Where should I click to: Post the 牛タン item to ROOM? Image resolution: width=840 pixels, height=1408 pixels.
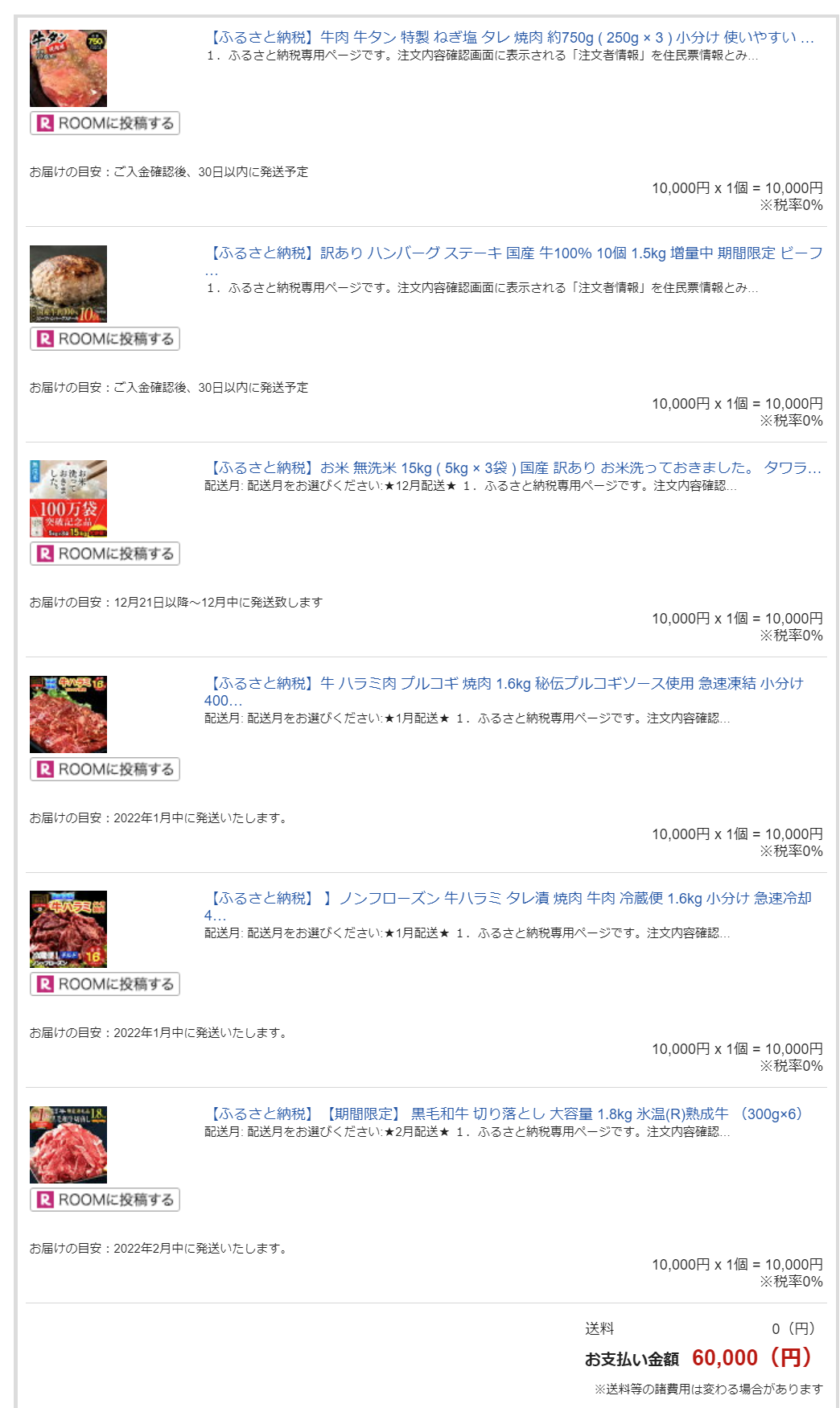tap(105, 123)
